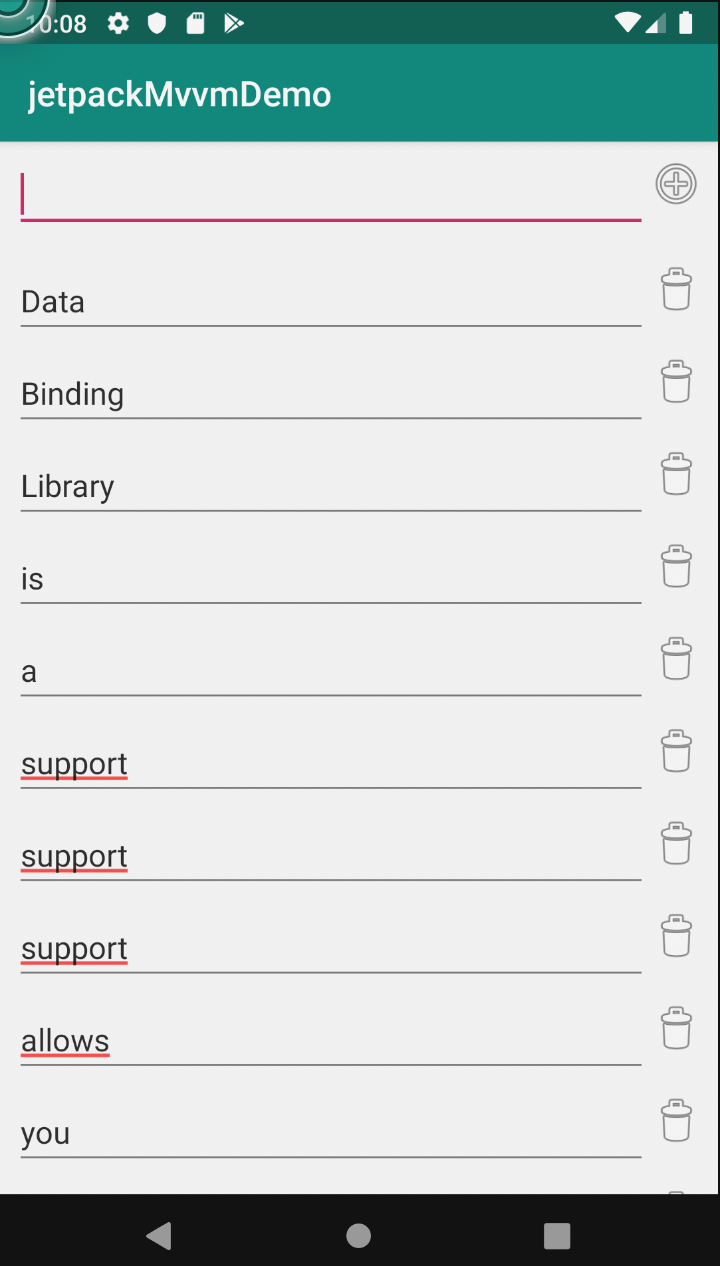Select the "Binding" text field
This screenshot has width=720, height=1266.
coord(330,394)
